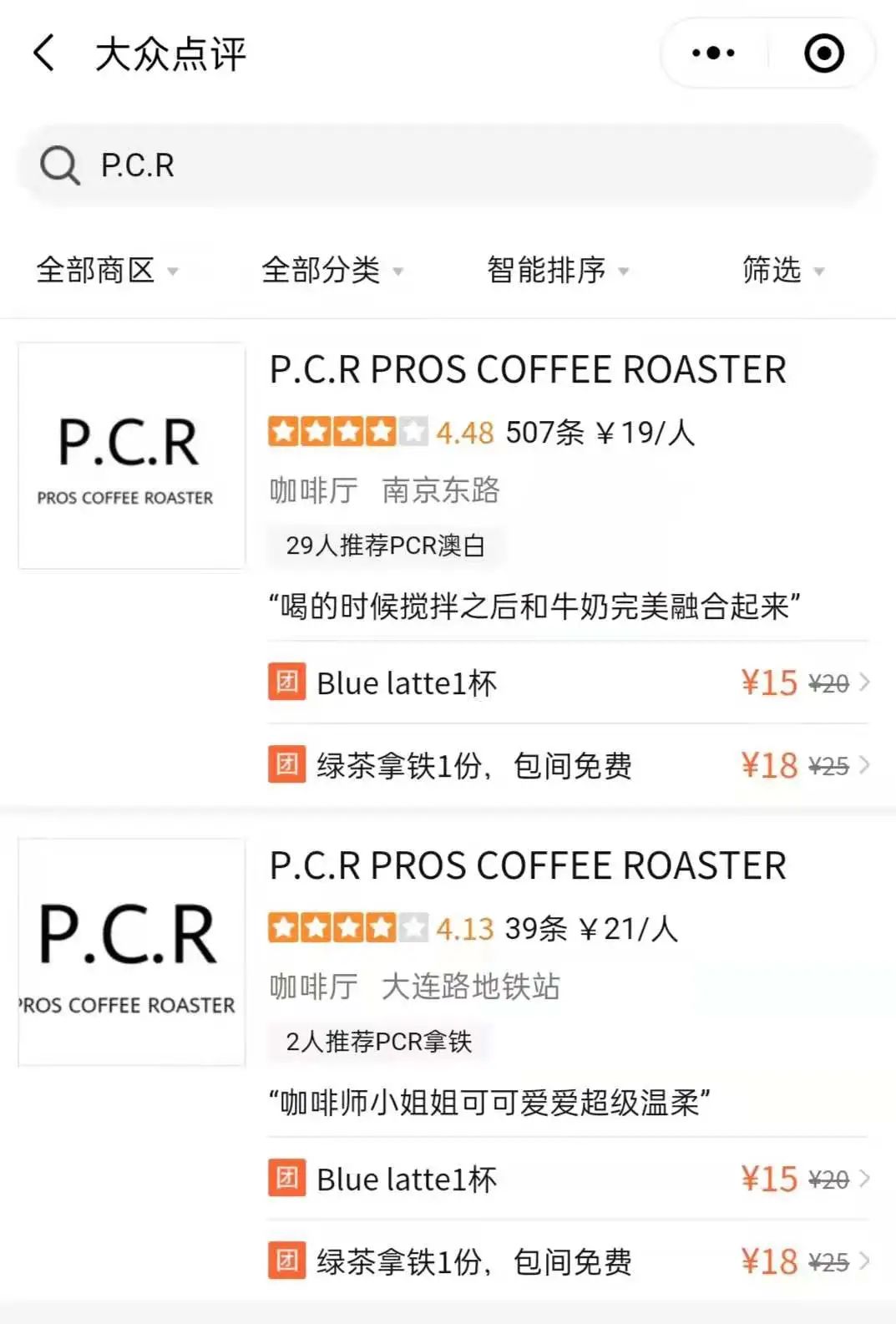View the 南京东路 store's Blue latte ¥15 deal

[568, 683]
